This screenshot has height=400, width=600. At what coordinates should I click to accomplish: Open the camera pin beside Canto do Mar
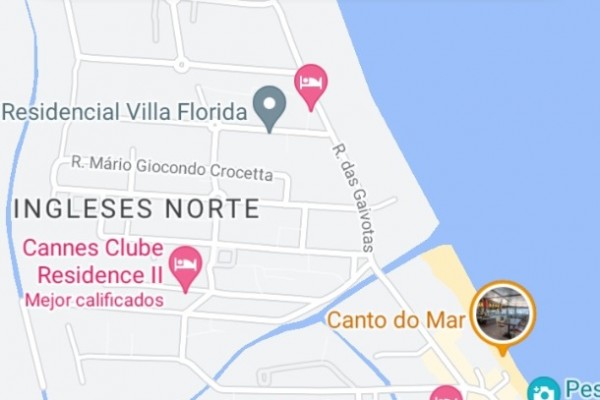pyautogui.click(x=542, y=388)
